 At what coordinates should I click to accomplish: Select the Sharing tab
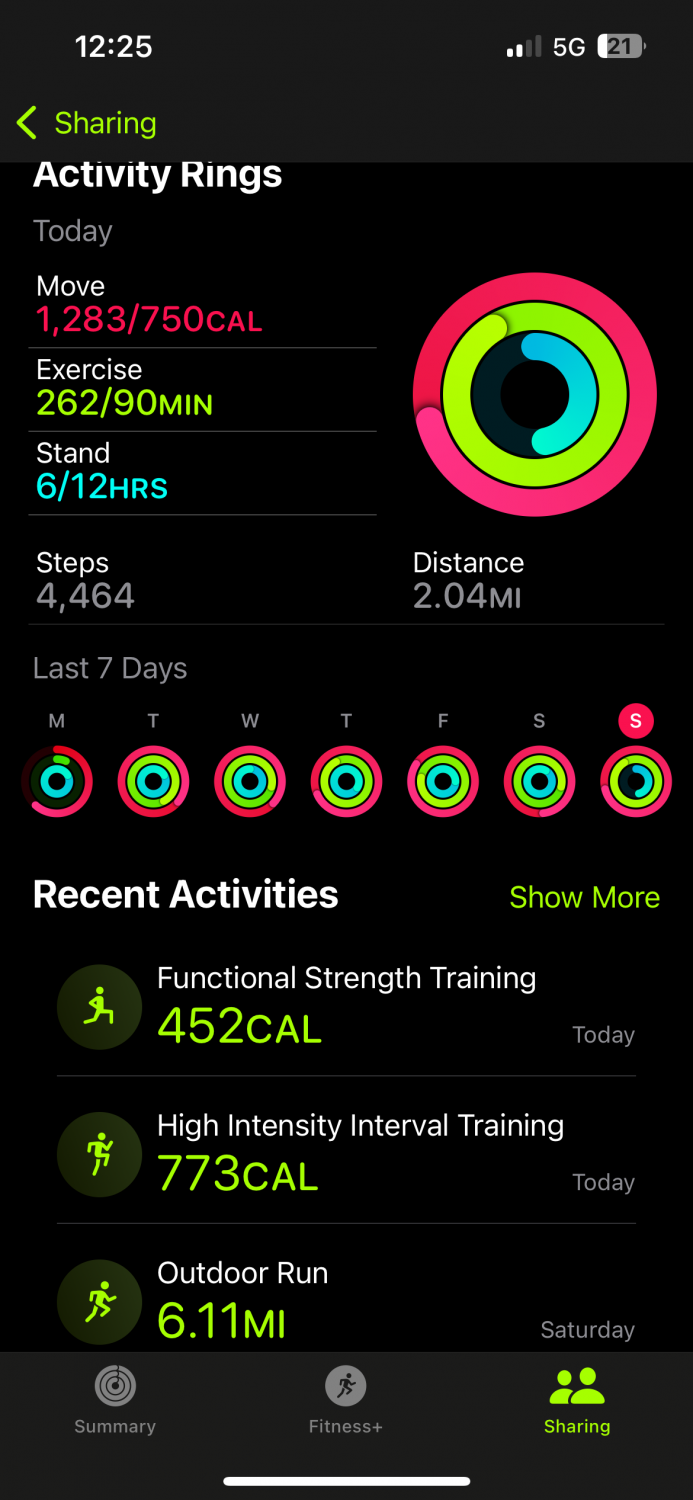[577, 1400]
